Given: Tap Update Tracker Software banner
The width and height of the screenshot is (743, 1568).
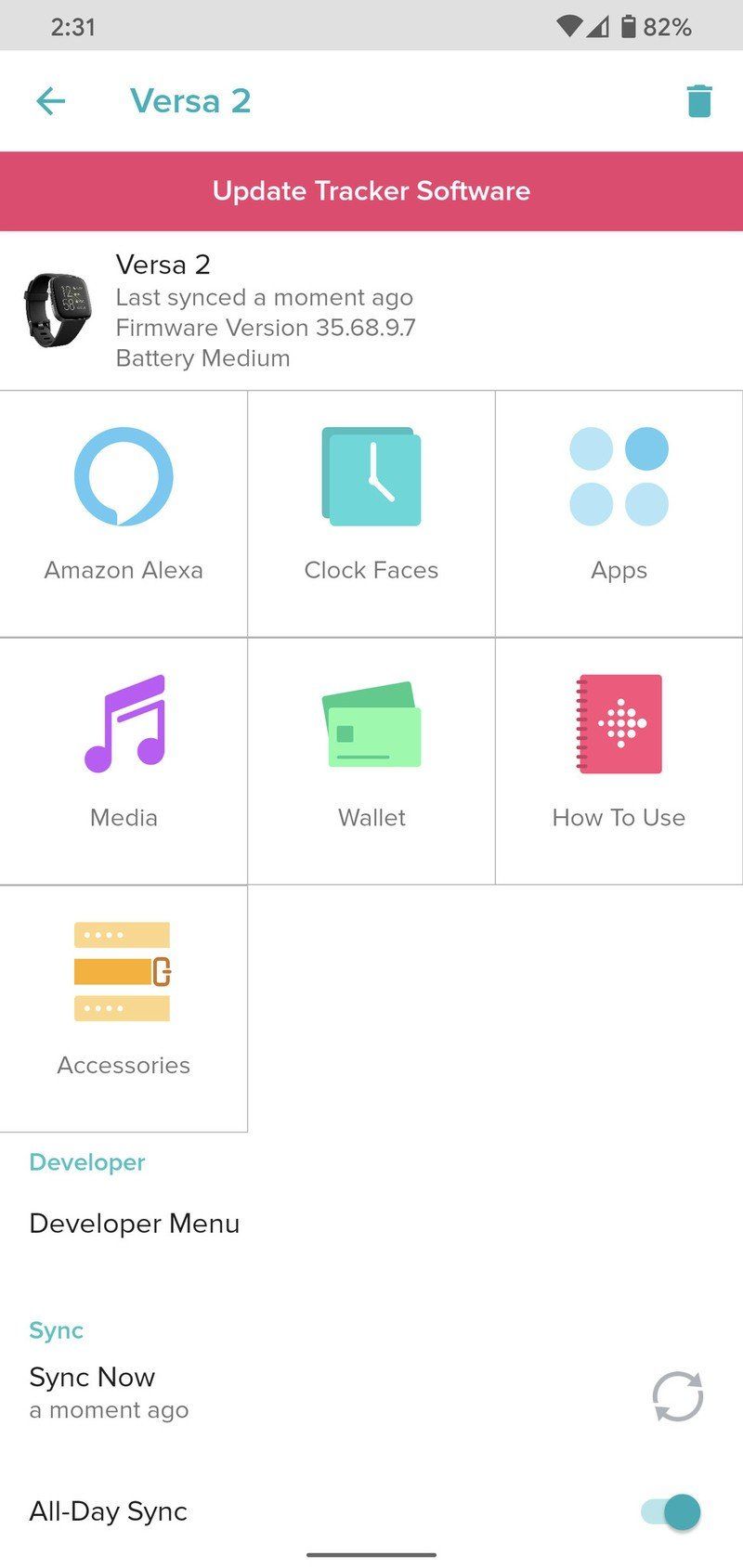Looking at the screenshot, I should click(371, 191).
